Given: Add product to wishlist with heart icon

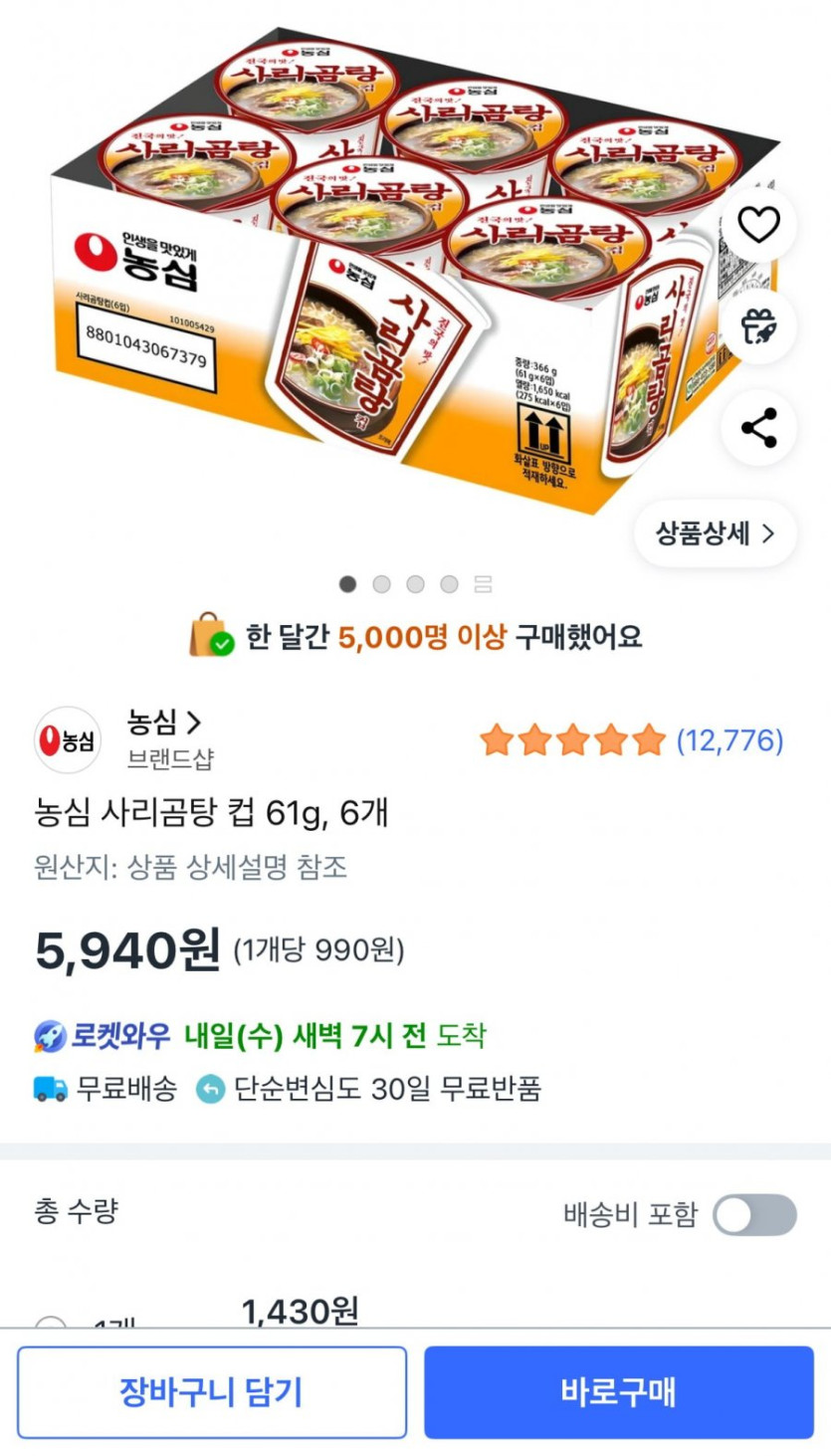Looking at the screenshot, I should pyautogui.click(x=758, y=226).
